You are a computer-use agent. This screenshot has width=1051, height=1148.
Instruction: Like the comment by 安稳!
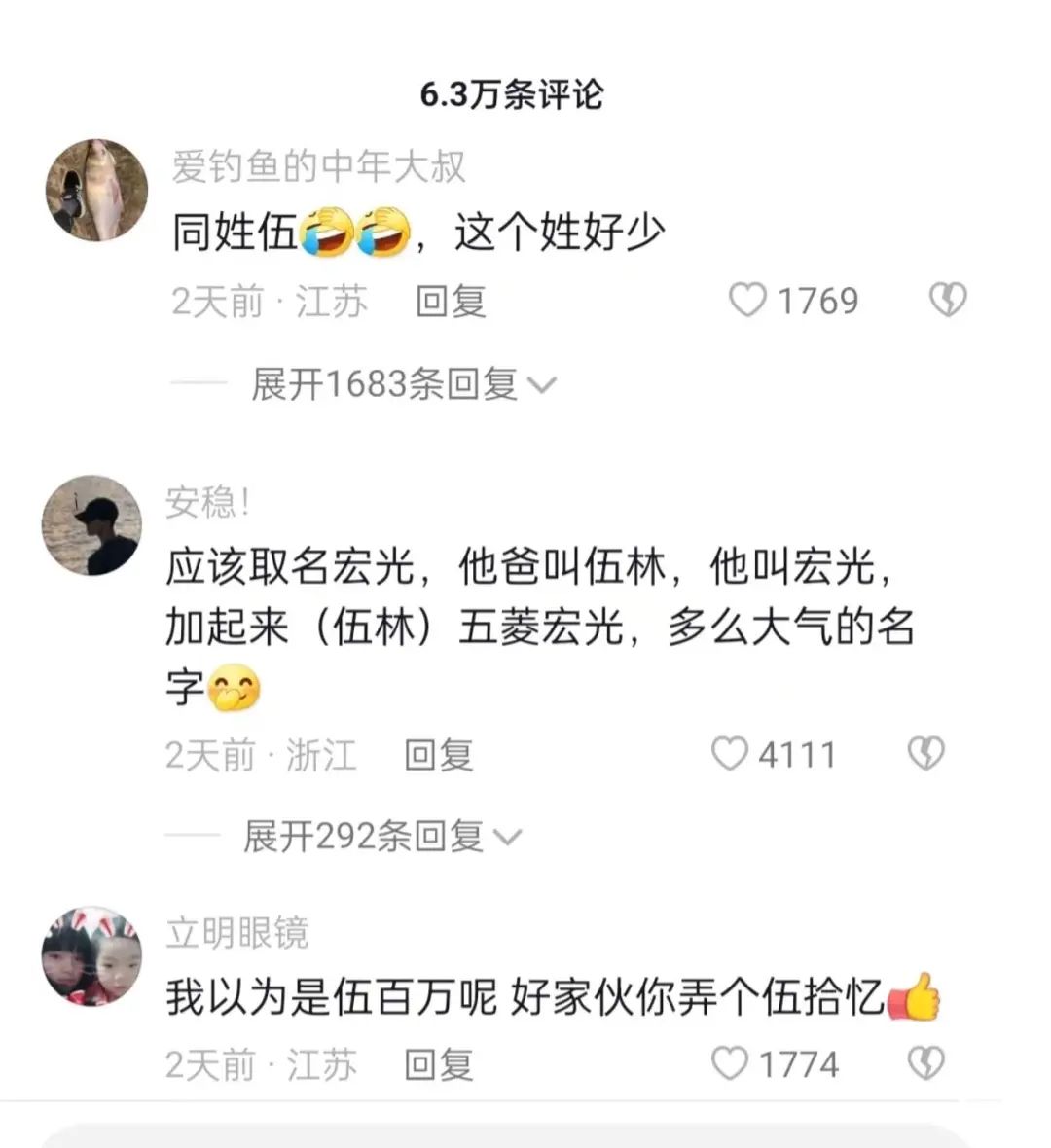click(730, 754)
